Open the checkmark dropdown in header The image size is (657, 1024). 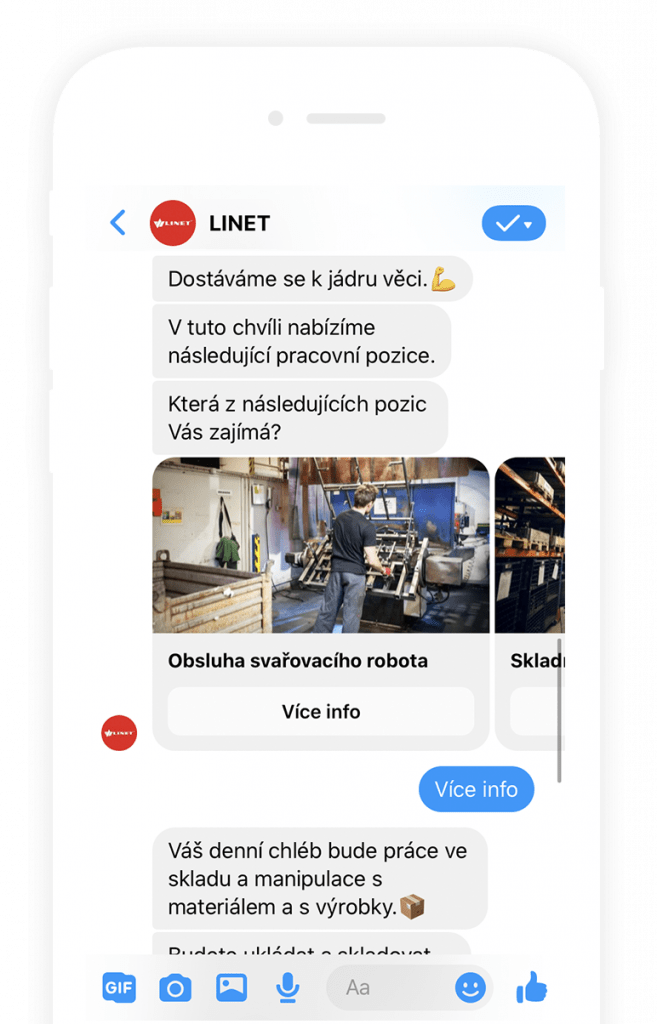[513, 223]
